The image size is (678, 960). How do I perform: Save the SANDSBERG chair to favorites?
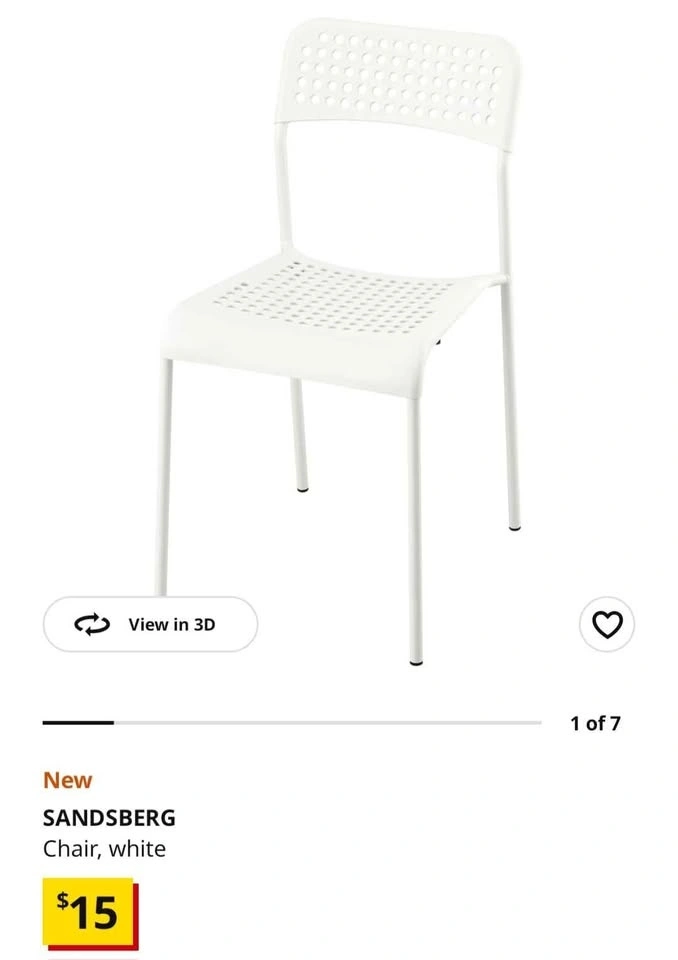coord(607,625)
